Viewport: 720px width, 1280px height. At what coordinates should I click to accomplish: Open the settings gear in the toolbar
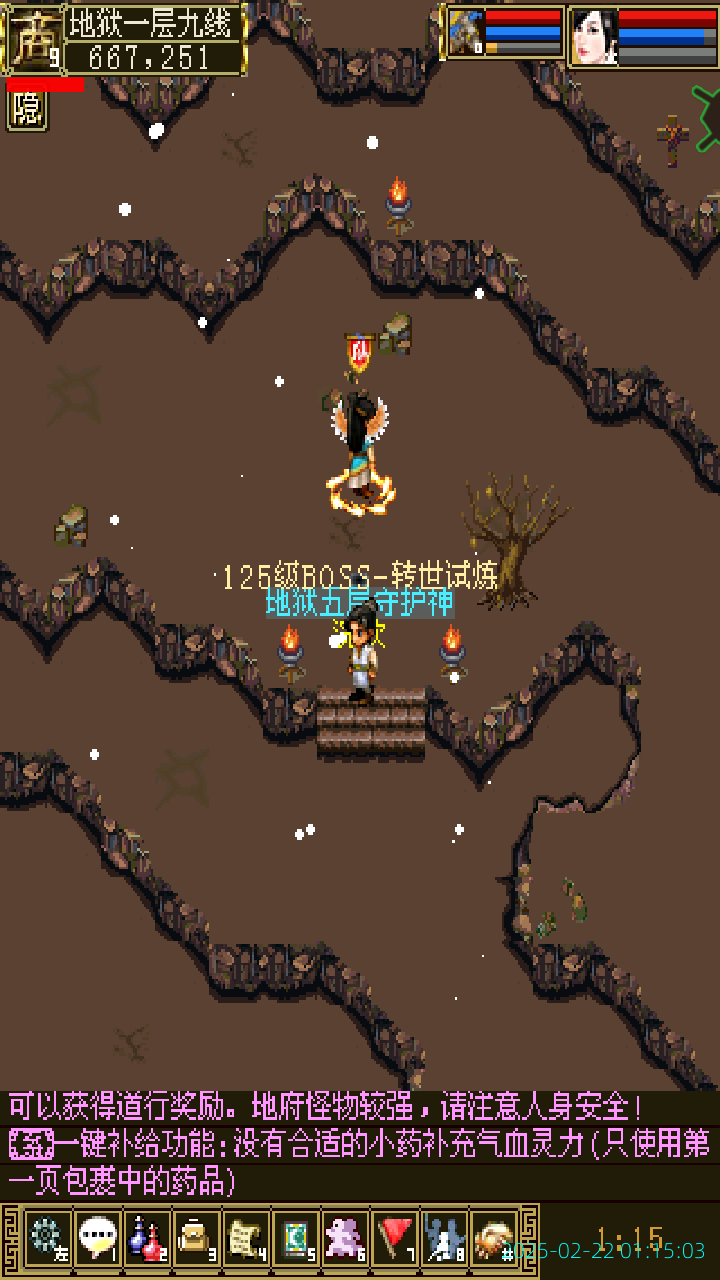click(x=48, y=1238)
